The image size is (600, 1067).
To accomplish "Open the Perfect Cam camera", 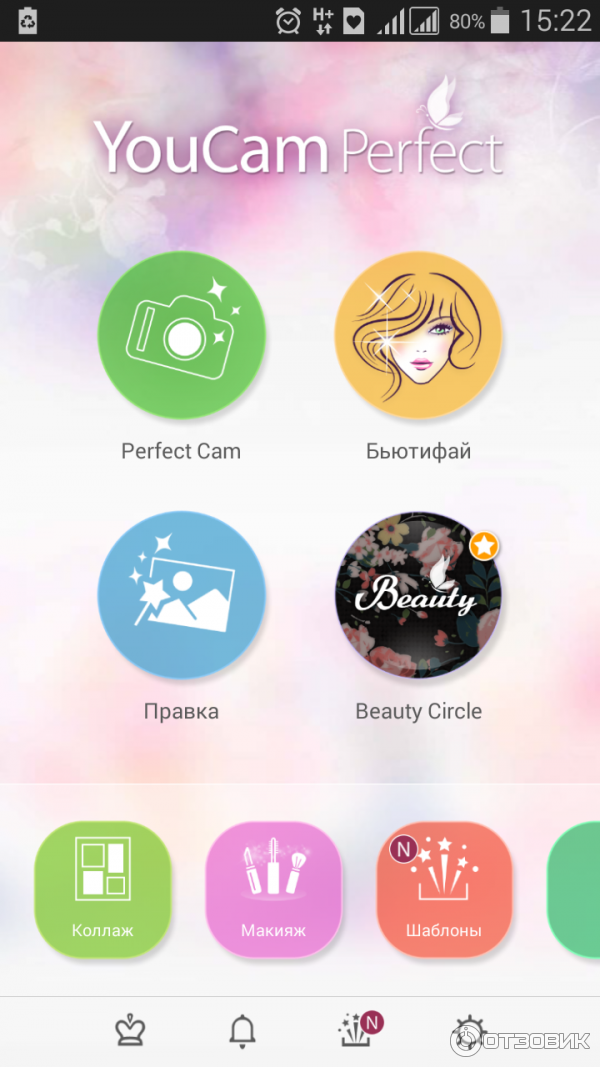I will [181, 337].
